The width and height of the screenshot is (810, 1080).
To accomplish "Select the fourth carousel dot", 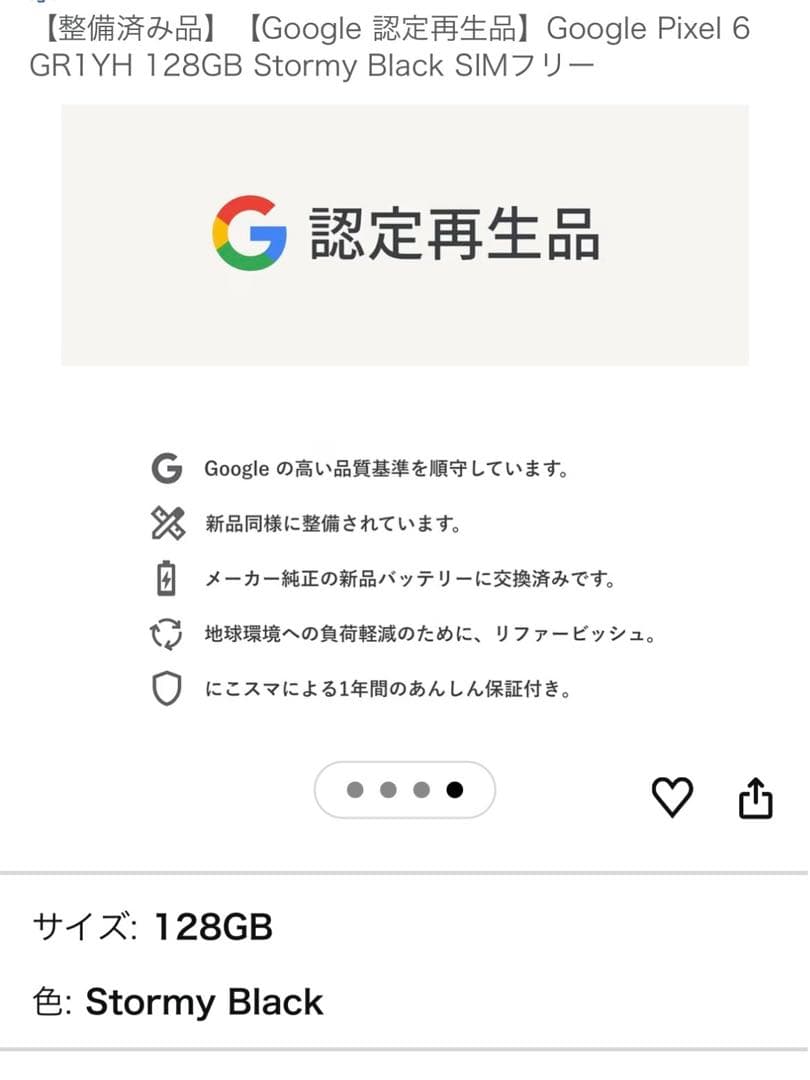I will [455, 789].
